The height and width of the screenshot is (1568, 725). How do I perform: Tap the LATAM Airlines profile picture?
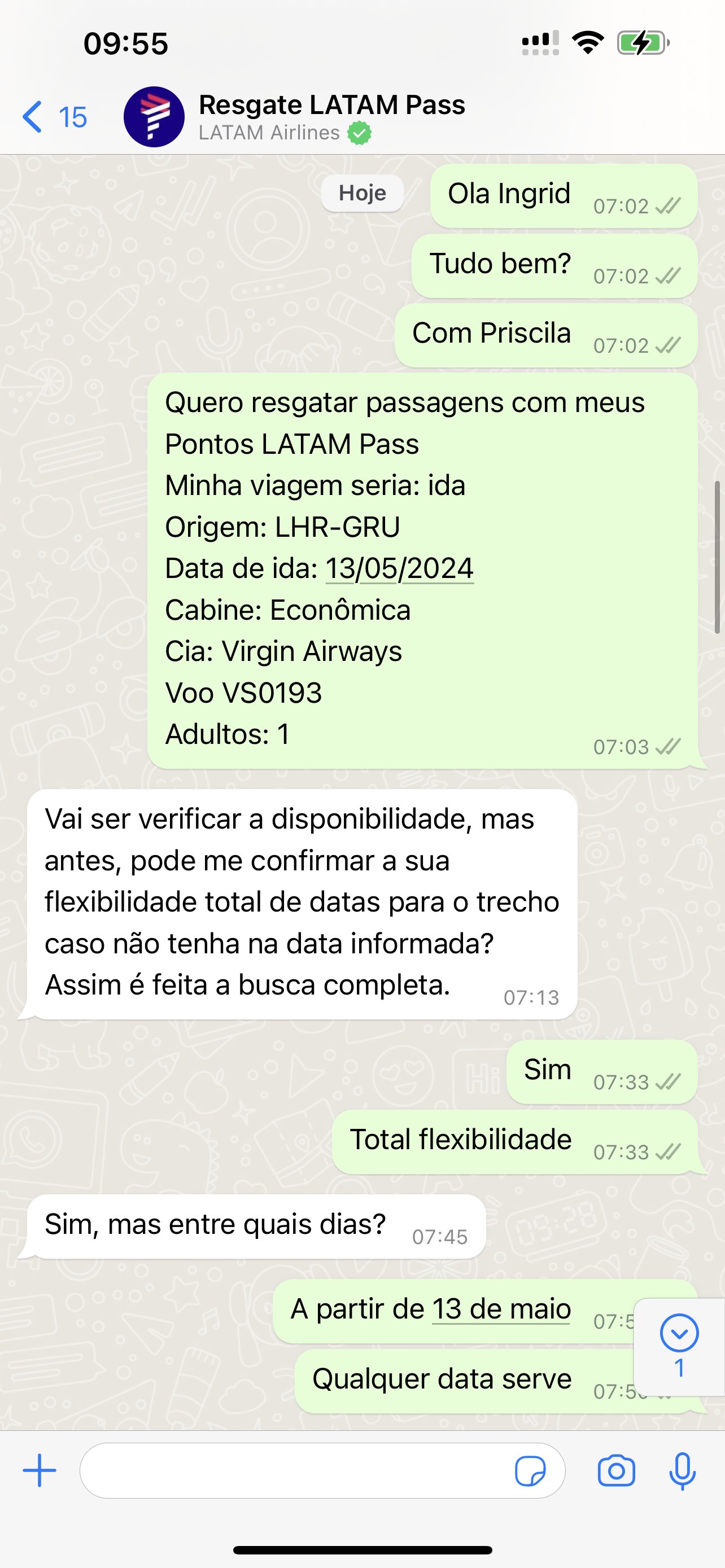coord(154,117)
